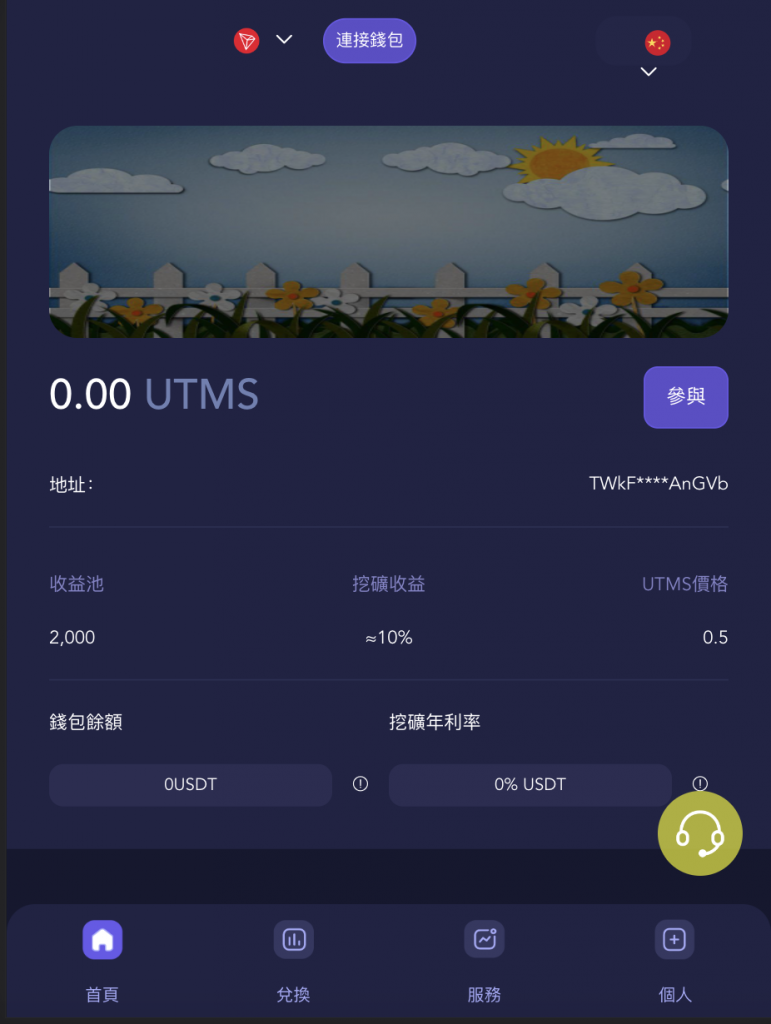This screenshot has height=1024, width=771.
Task: Click the 參與 participate button
Action: [685, 397]
